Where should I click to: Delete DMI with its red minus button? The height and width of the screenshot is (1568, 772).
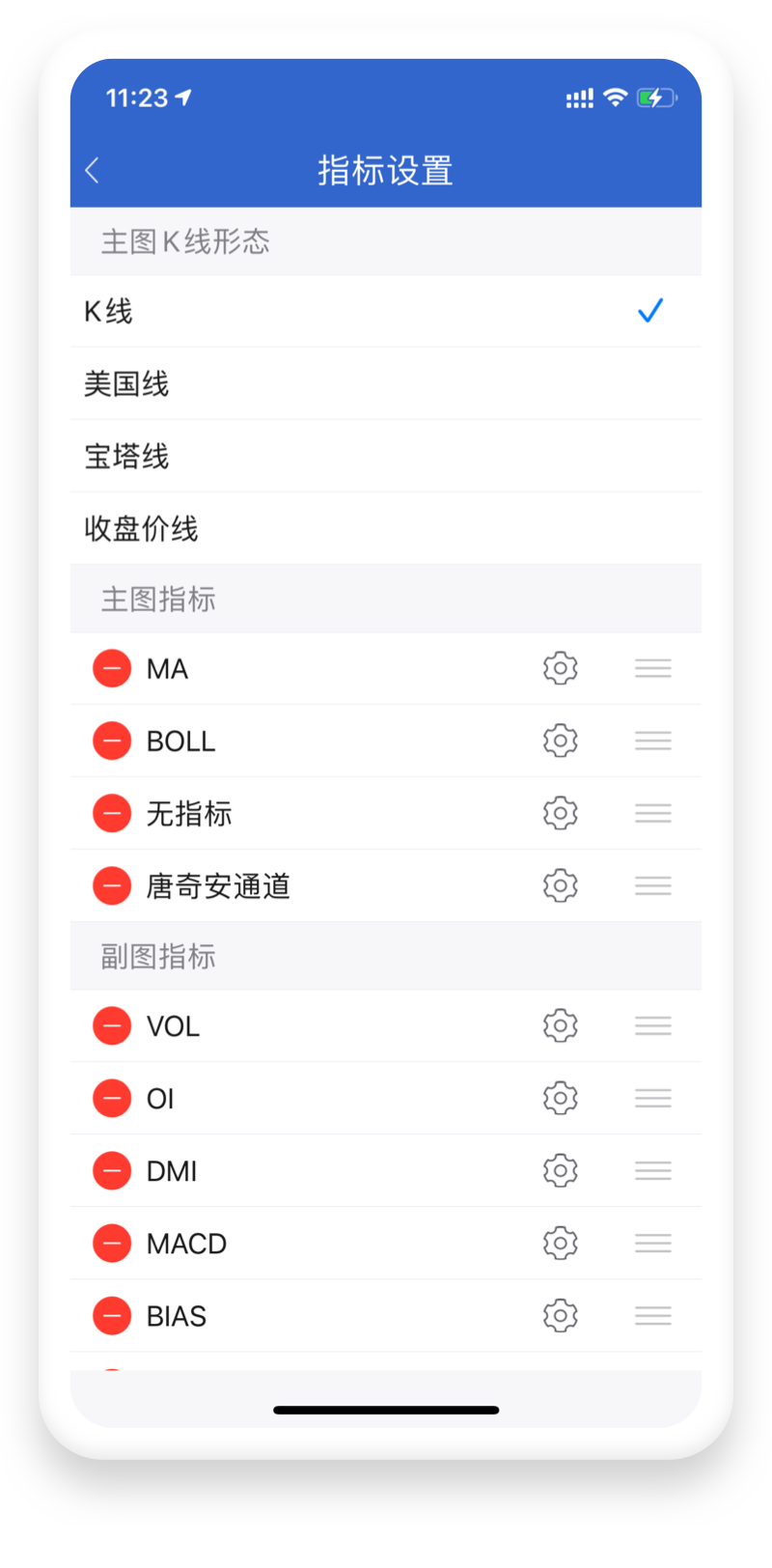(x=112, y=1170)
